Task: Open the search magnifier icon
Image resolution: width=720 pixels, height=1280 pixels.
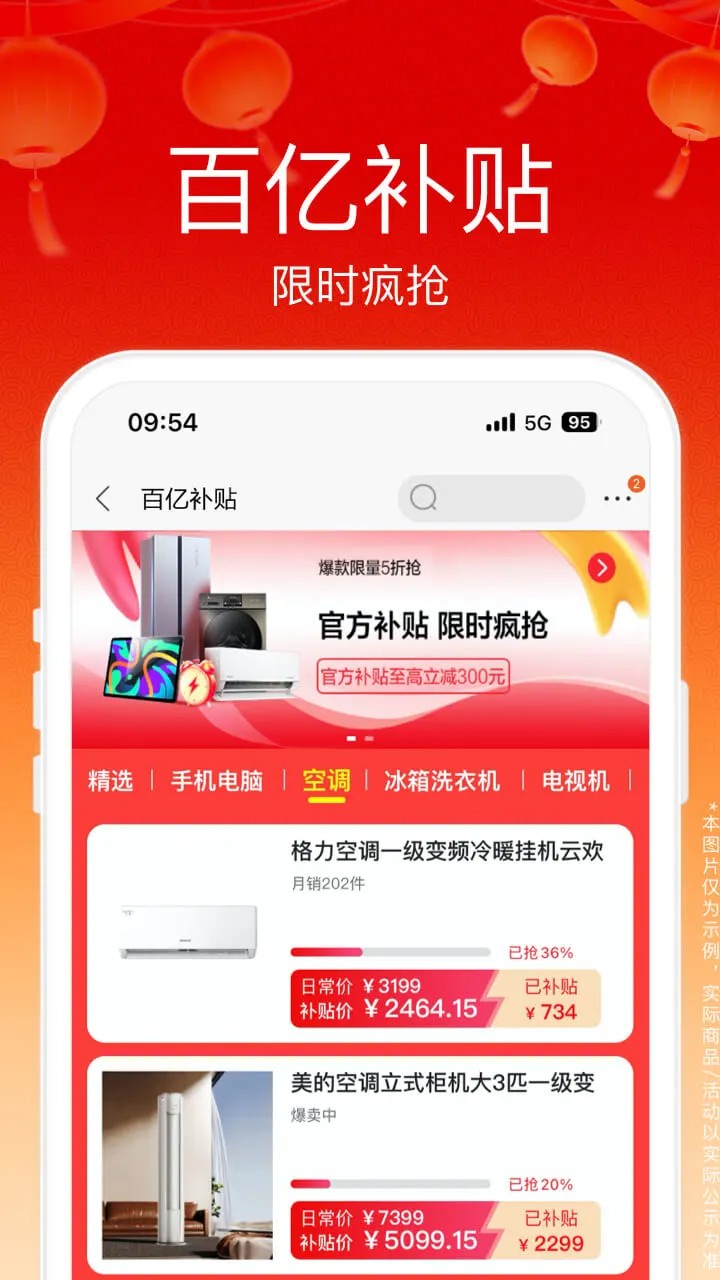Action: click(x=424, y=497)
